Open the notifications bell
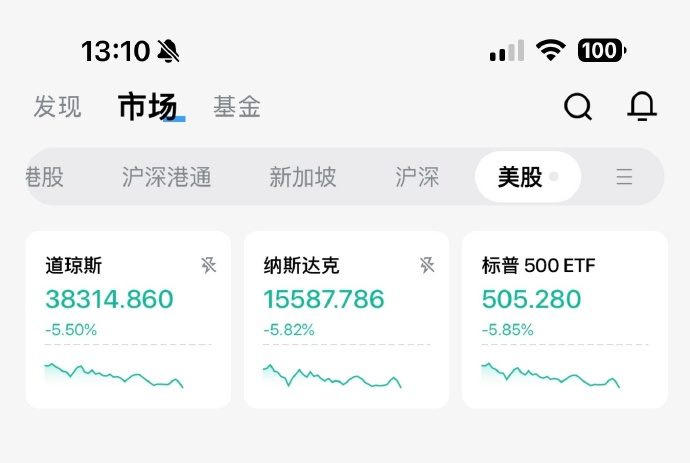Screen dimensions: 690x463 642,107
